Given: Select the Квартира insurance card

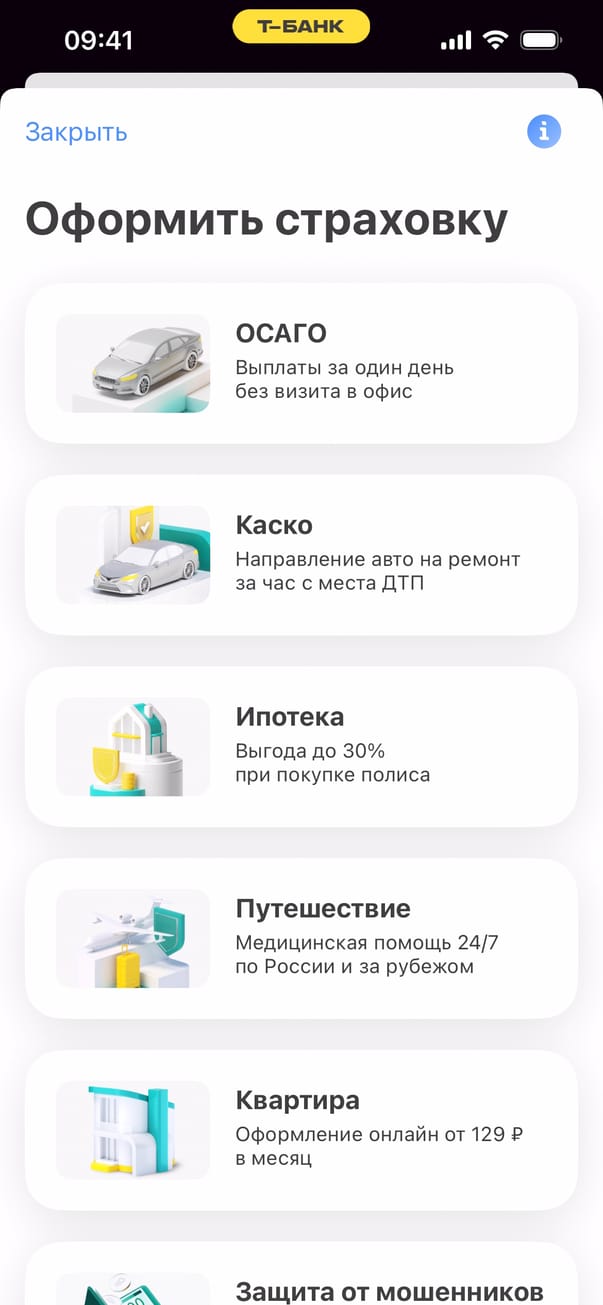Looking at the screenshot, I should click(x=301, y=1130).
